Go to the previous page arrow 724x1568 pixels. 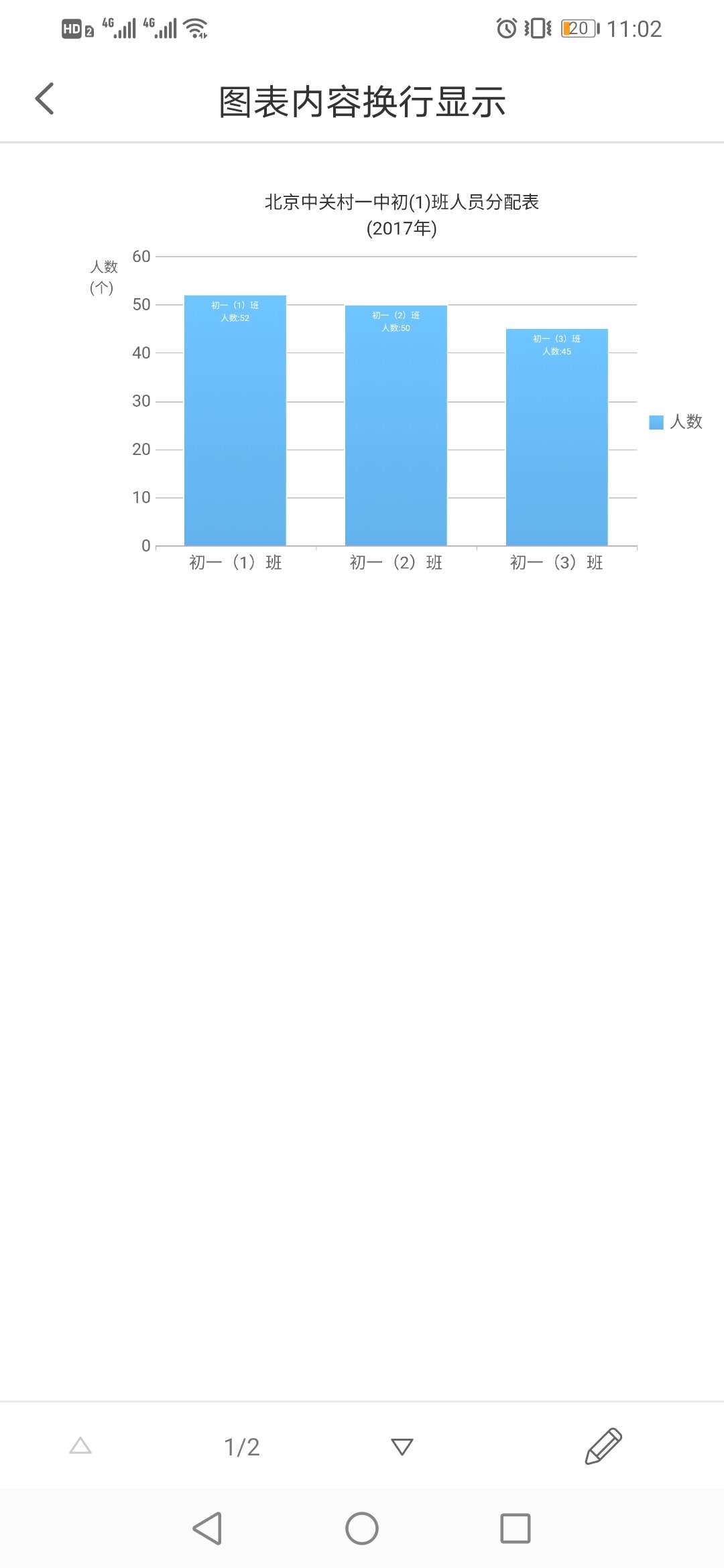[x=80, y=1446]
